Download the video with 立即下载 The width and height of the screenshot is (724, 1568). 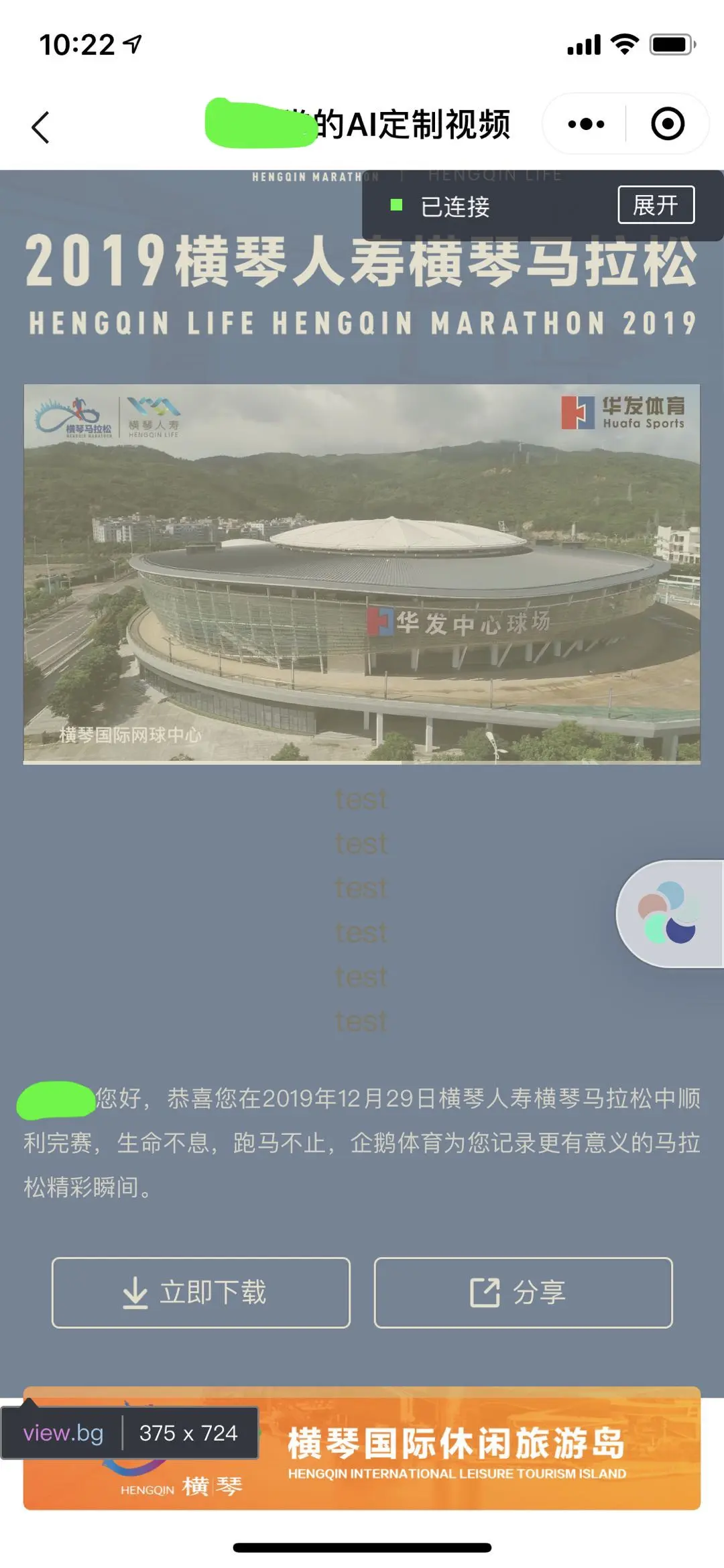pyautogui.click(x=200, y=1292)
